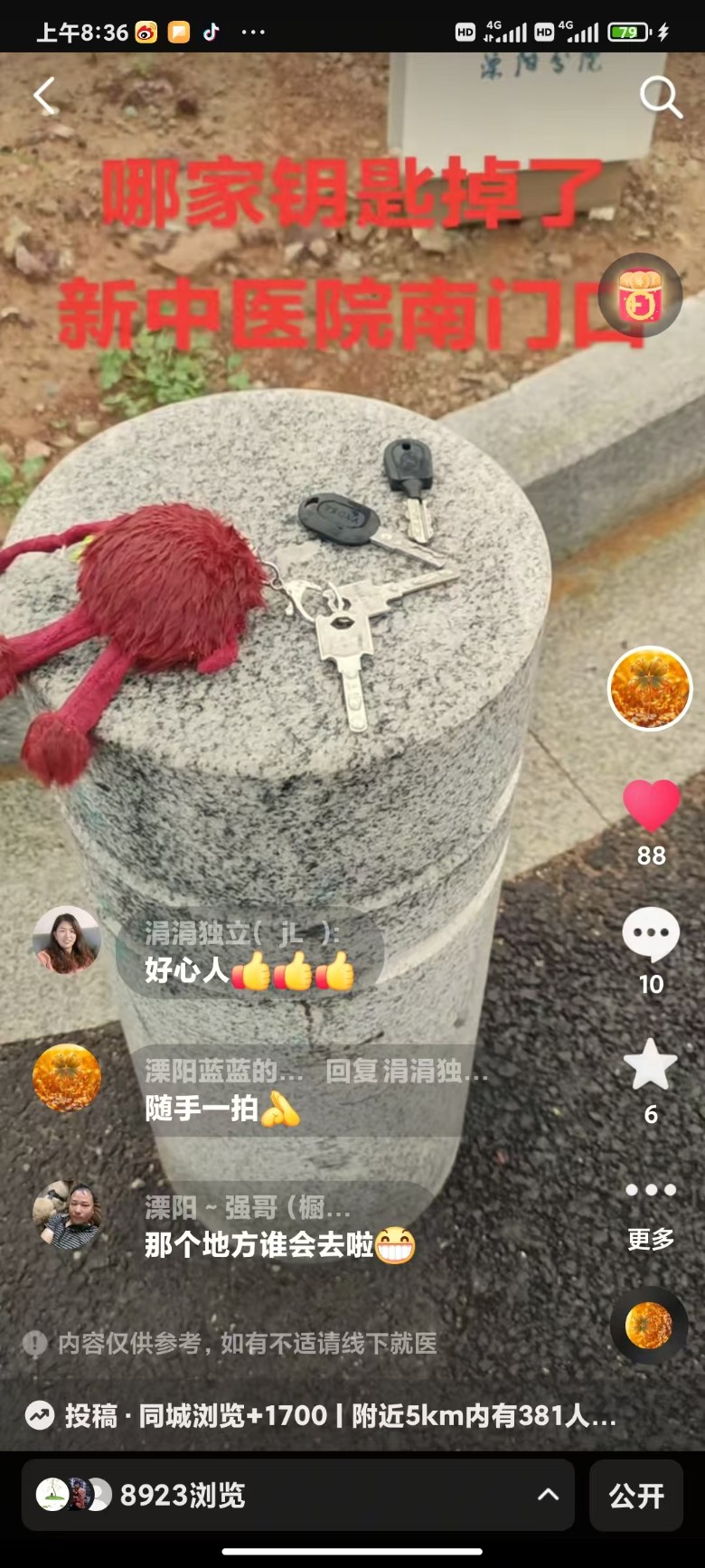Viewport: 705px width, 1568px height.
Task: Open the comment by 溧阳~强哥
Action: 271,1229
